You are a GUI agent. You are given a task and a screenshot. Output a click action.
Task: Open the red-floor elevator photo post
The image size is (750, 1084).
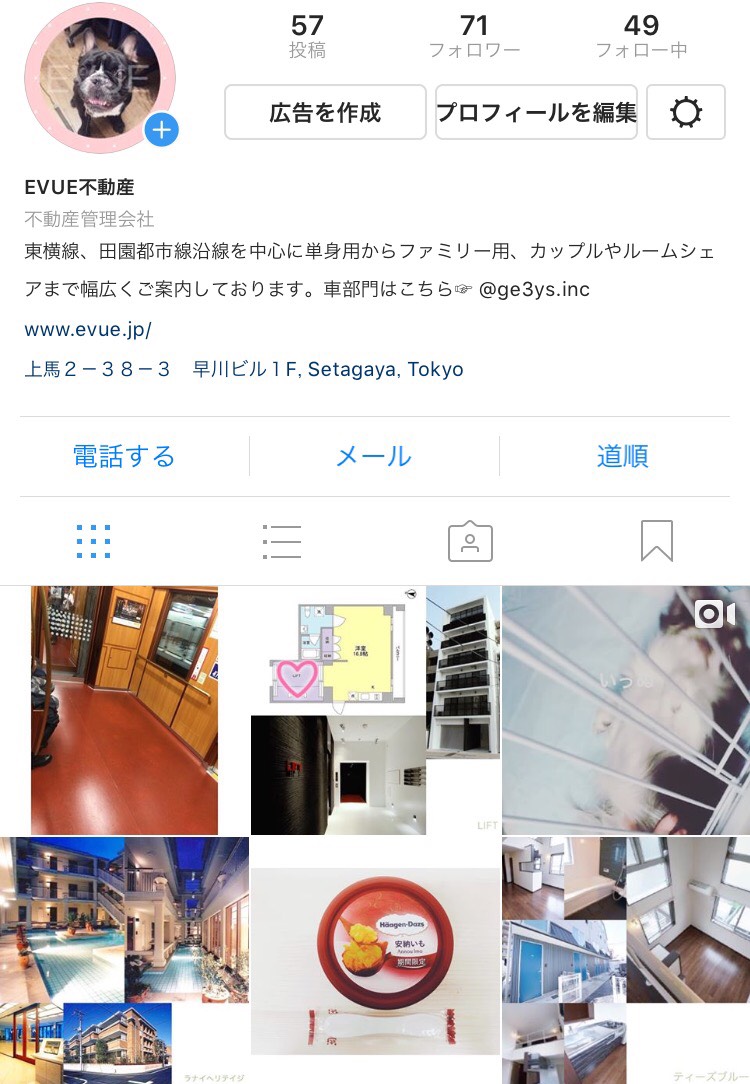tap(124, 710)
